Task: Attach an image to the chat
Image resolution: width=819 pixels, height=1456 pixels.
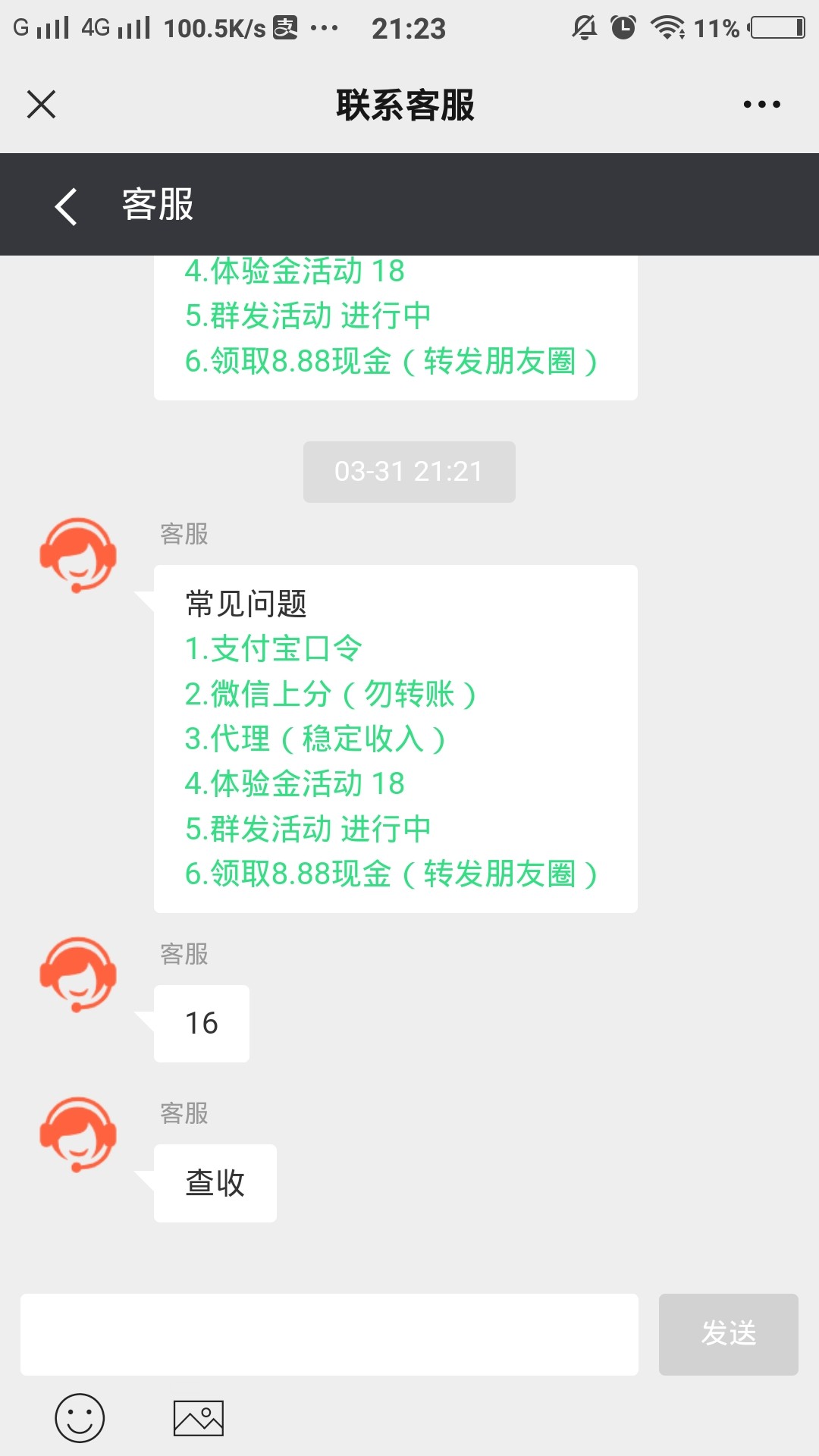Action: [199, 1418]
